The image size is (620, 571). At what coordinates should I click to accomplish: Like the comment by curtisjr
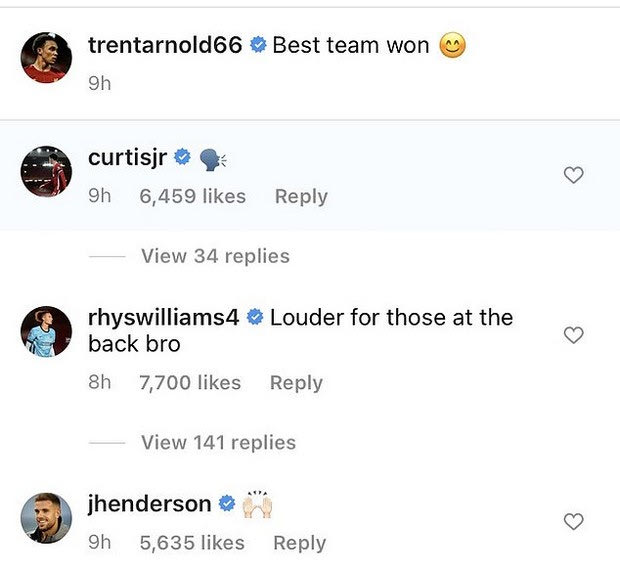pos(574,175)
